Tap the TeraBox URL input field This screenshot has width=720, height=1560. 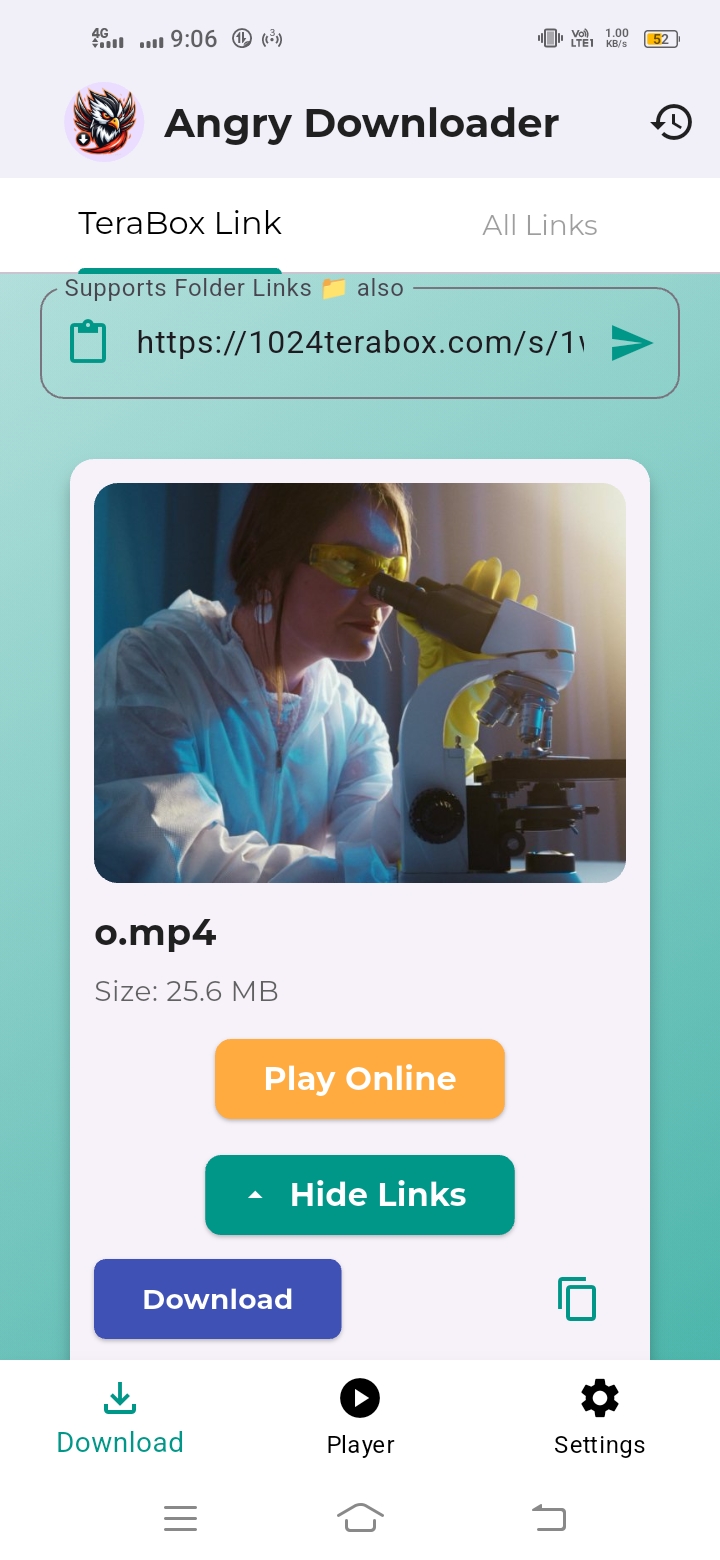(x=360, y=343)
